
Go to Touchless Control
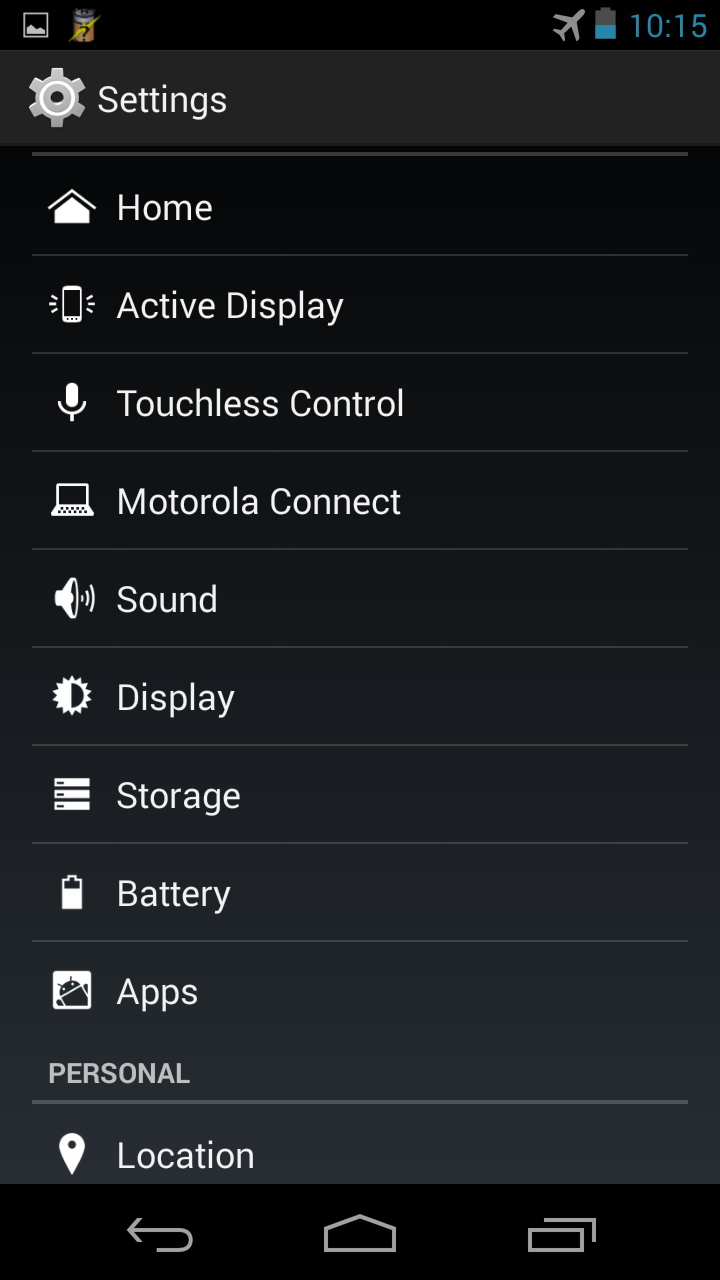[x=360, y=403]
